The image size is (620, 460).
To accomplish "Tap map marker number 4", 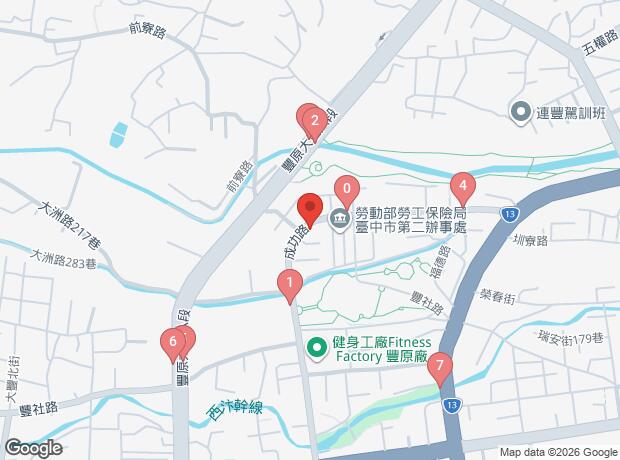I will (462, 187).
